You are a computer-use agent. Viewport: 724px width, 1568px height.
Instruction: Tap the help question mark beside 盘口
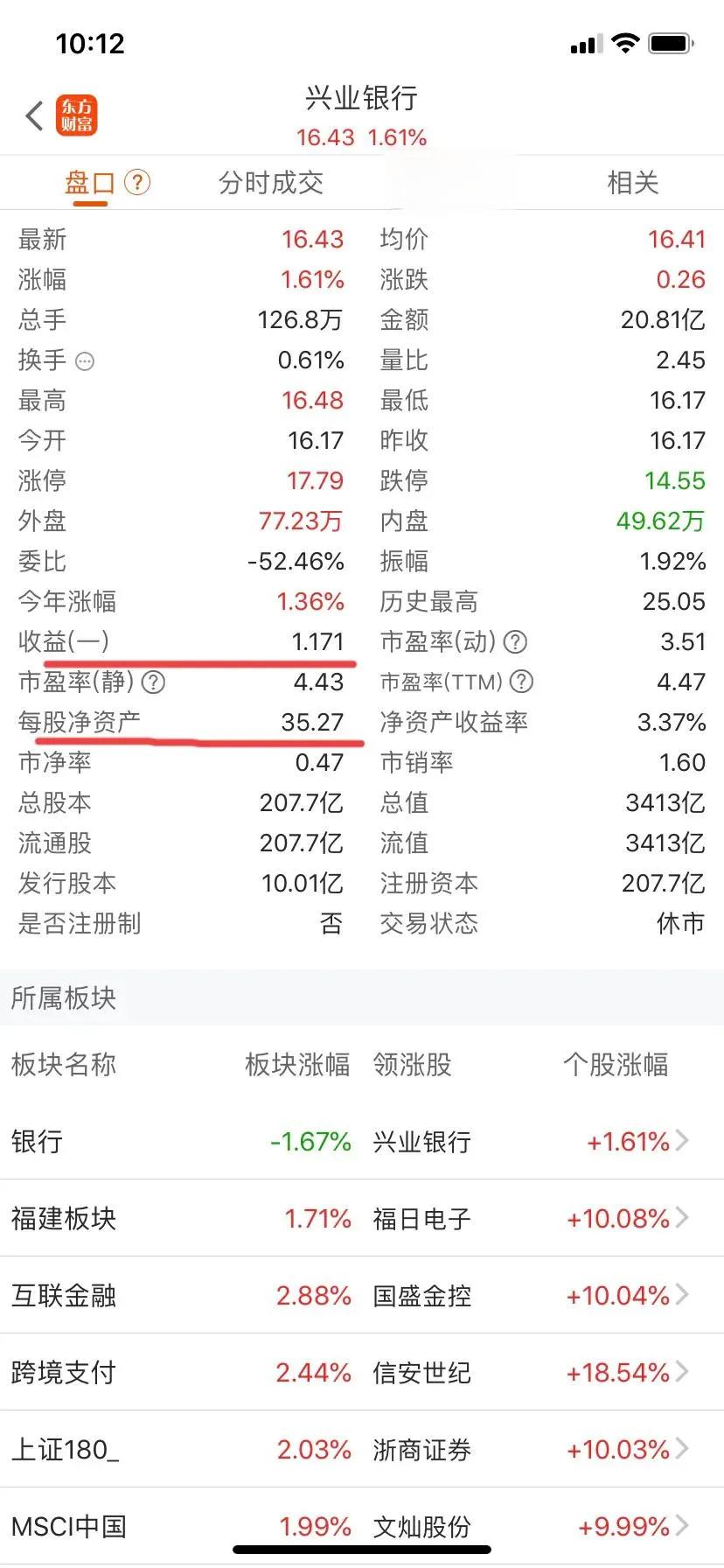(137, 182)
